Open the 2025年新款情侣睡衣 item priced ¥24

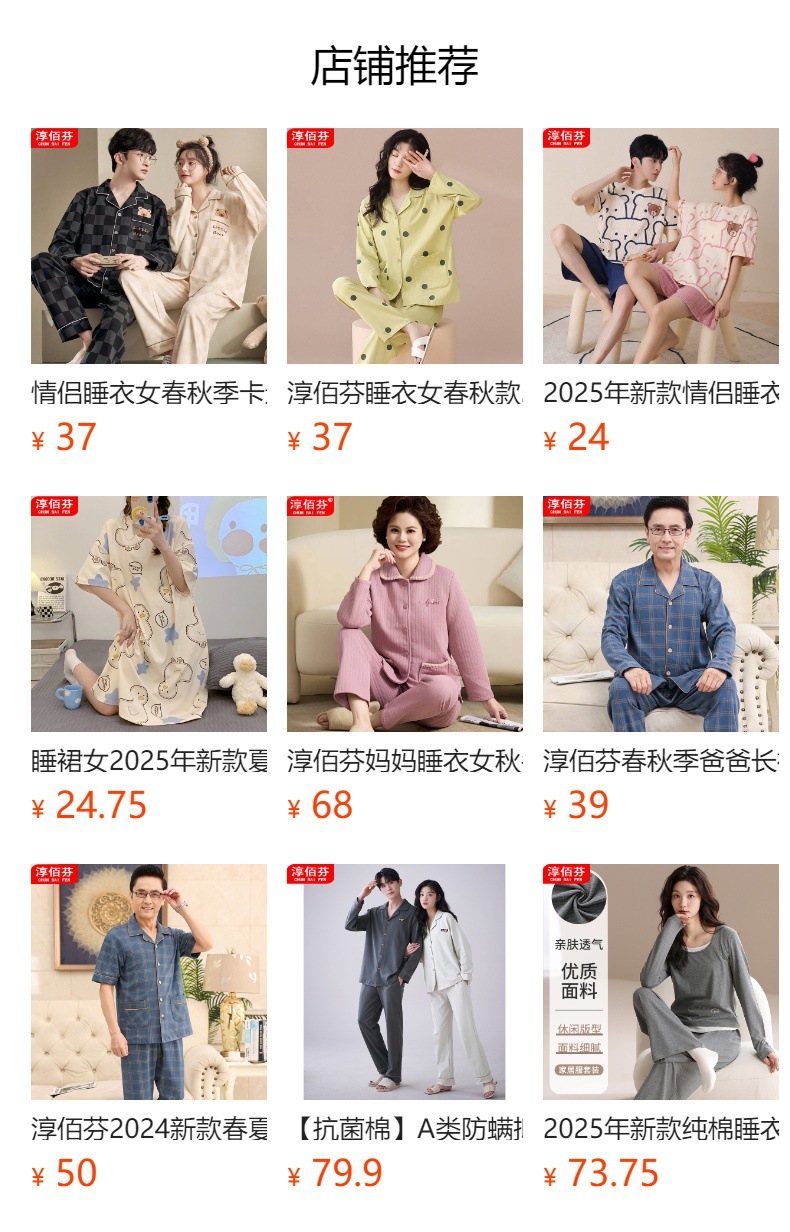click(660, 246)
